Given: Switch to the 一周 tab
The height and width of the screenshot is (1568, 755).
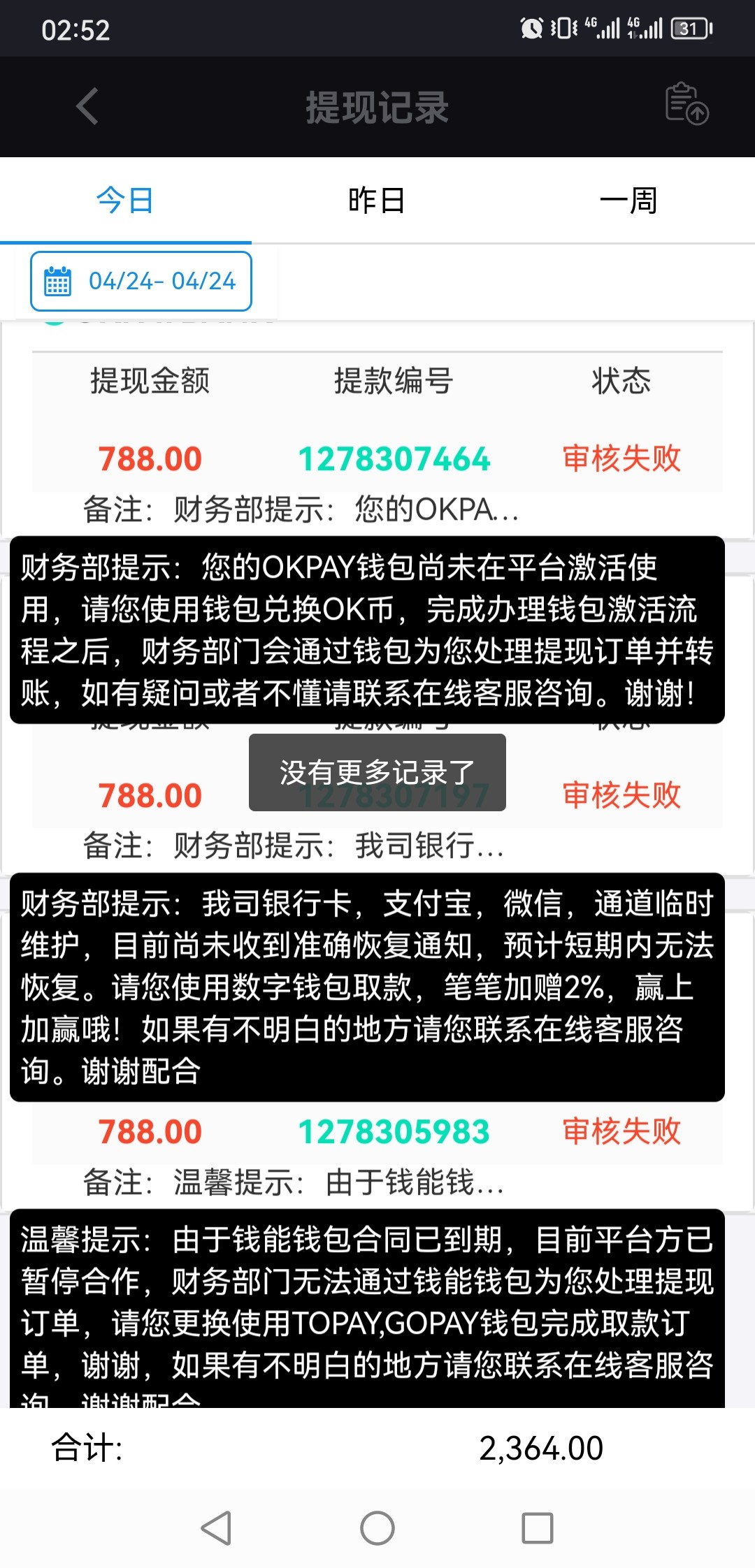Looking at the screenshot, I should (x=628, y=200).
